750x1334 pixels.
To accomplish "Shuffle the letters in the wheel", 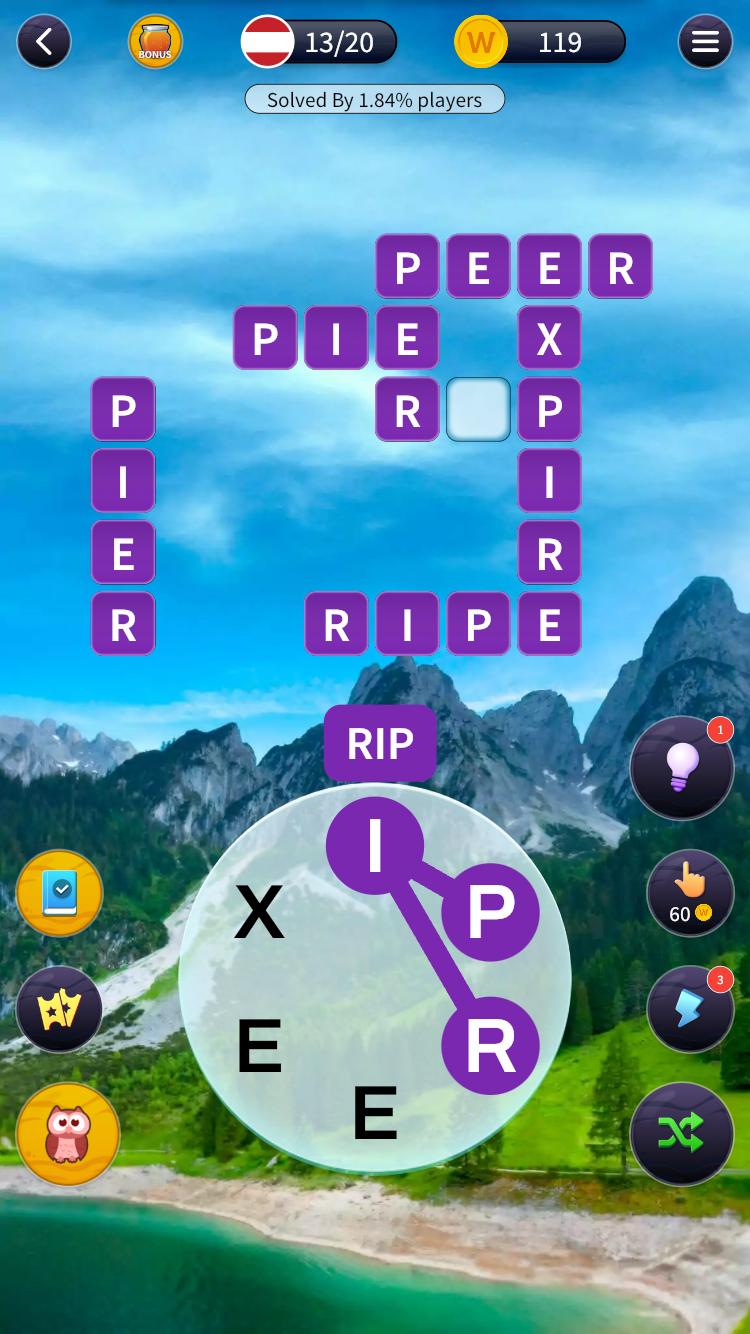I will [x=682, y=1133].
